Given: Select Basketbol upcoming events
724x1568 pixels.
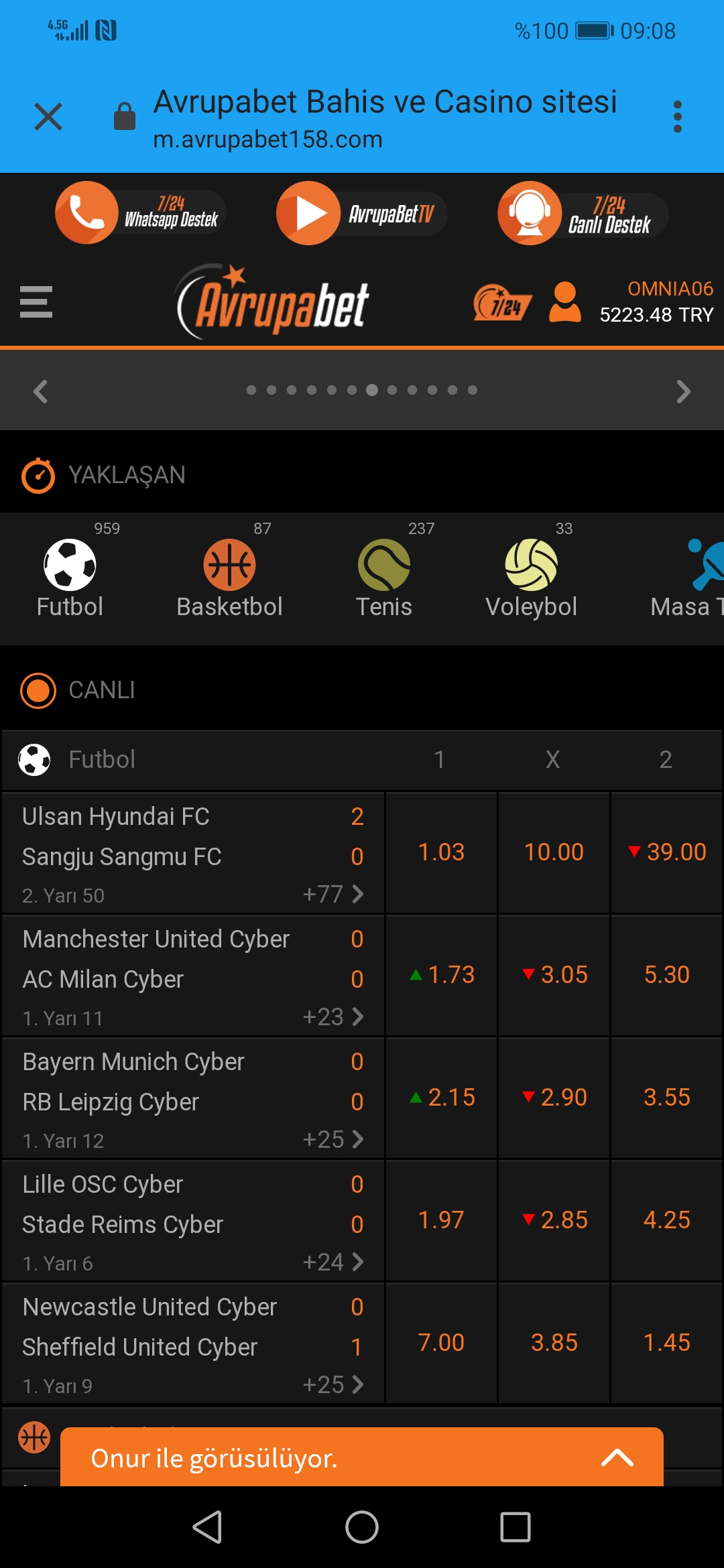Looking at the screenshot, I should [229, 571].
